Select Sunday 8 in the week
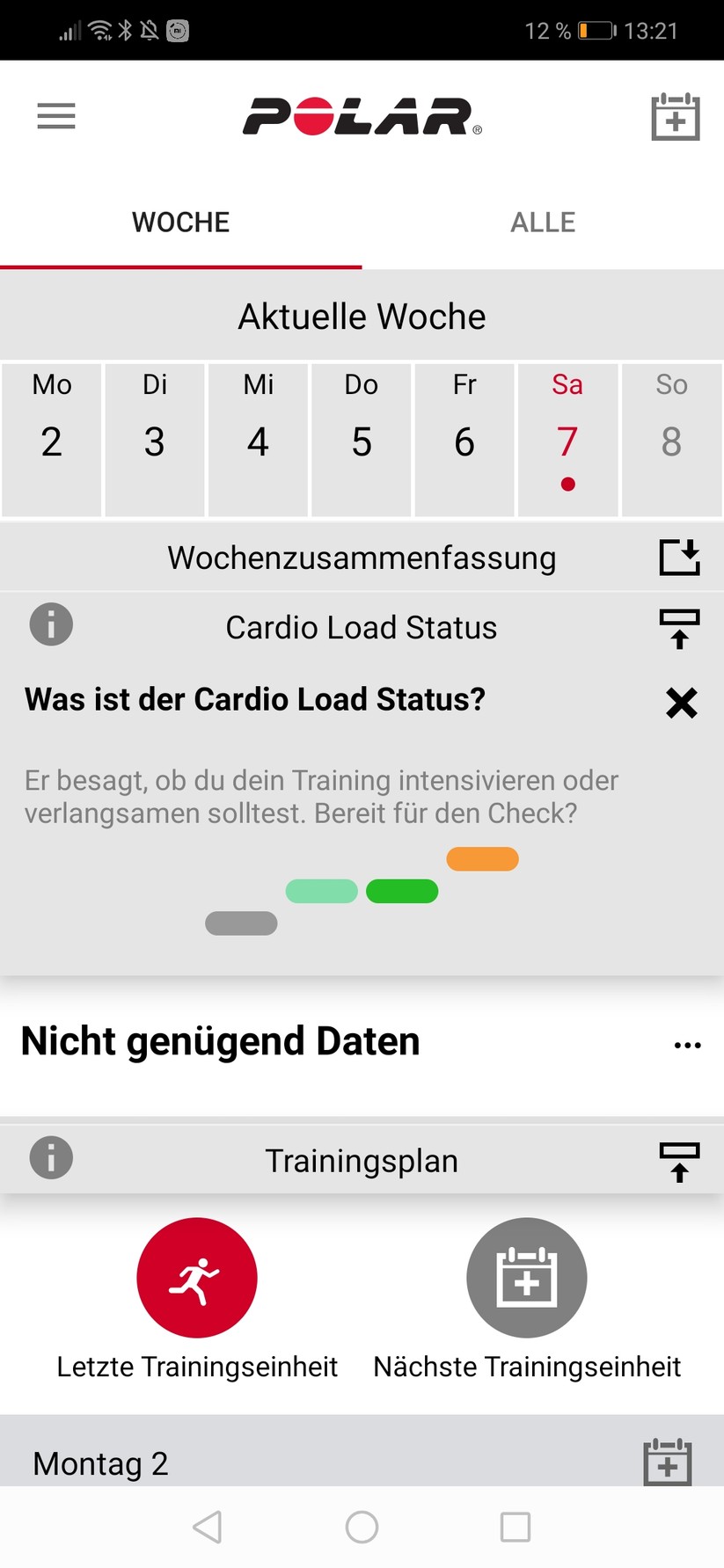Image resolution: width=724 pixels, height=1568 pixels. pos(671,440)
